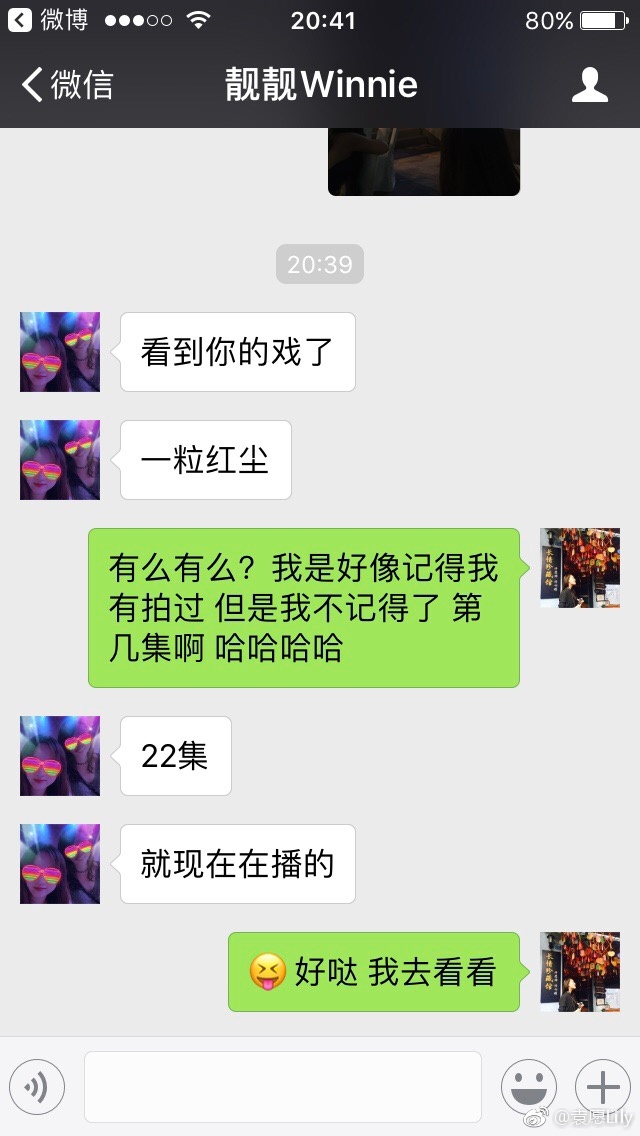This screenshot has width=640, height=1136.
Task: Focus the message text field
Action: pos(283,1086)
